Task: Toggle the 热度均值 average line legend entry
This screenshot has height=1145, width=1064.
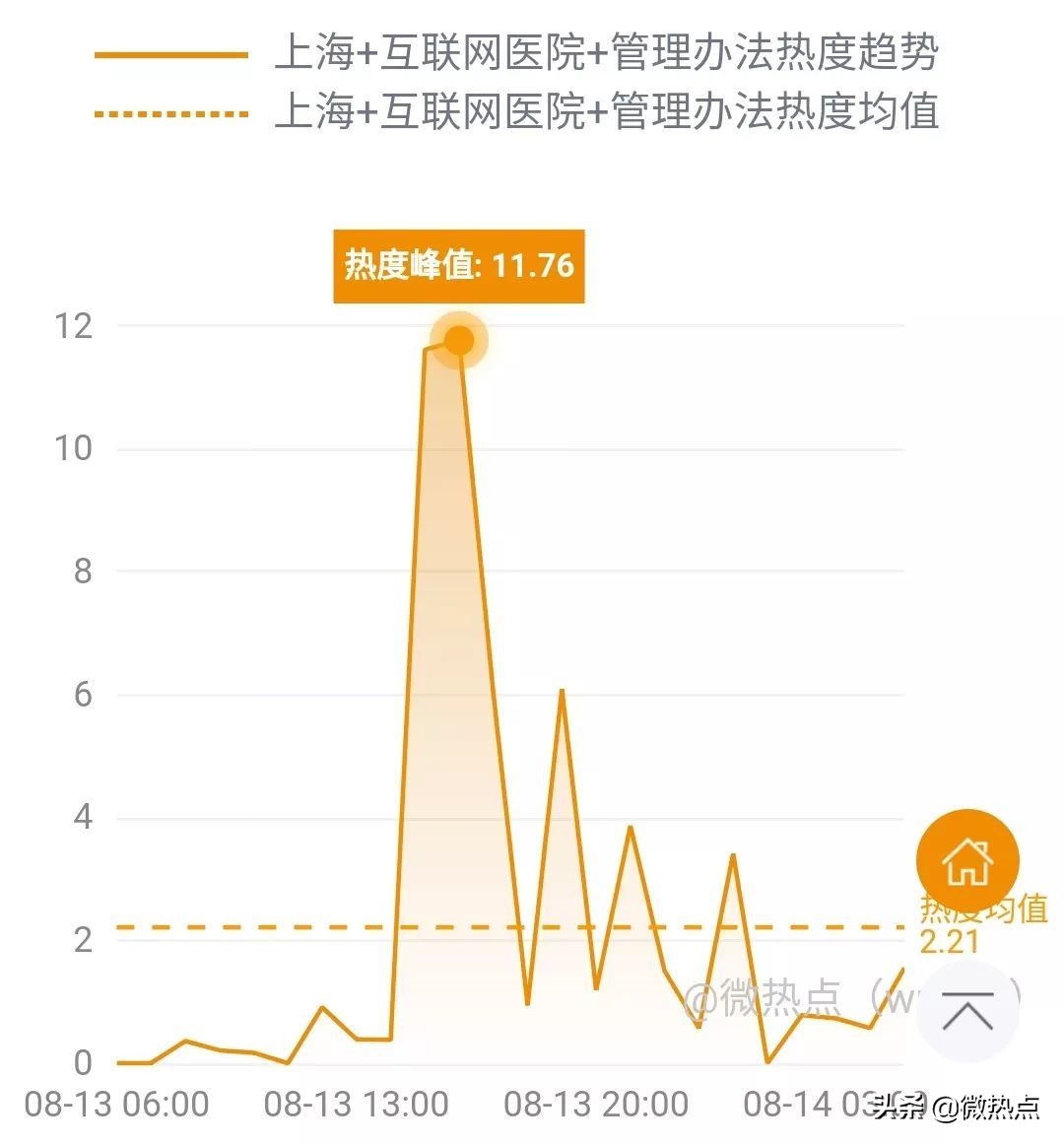Action: (x=611, y=113)
